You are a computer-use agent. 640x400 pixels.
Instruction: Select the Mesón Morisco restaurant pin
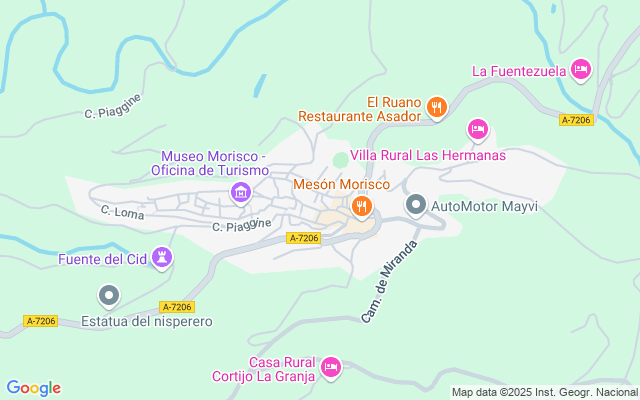click(362, 206)
